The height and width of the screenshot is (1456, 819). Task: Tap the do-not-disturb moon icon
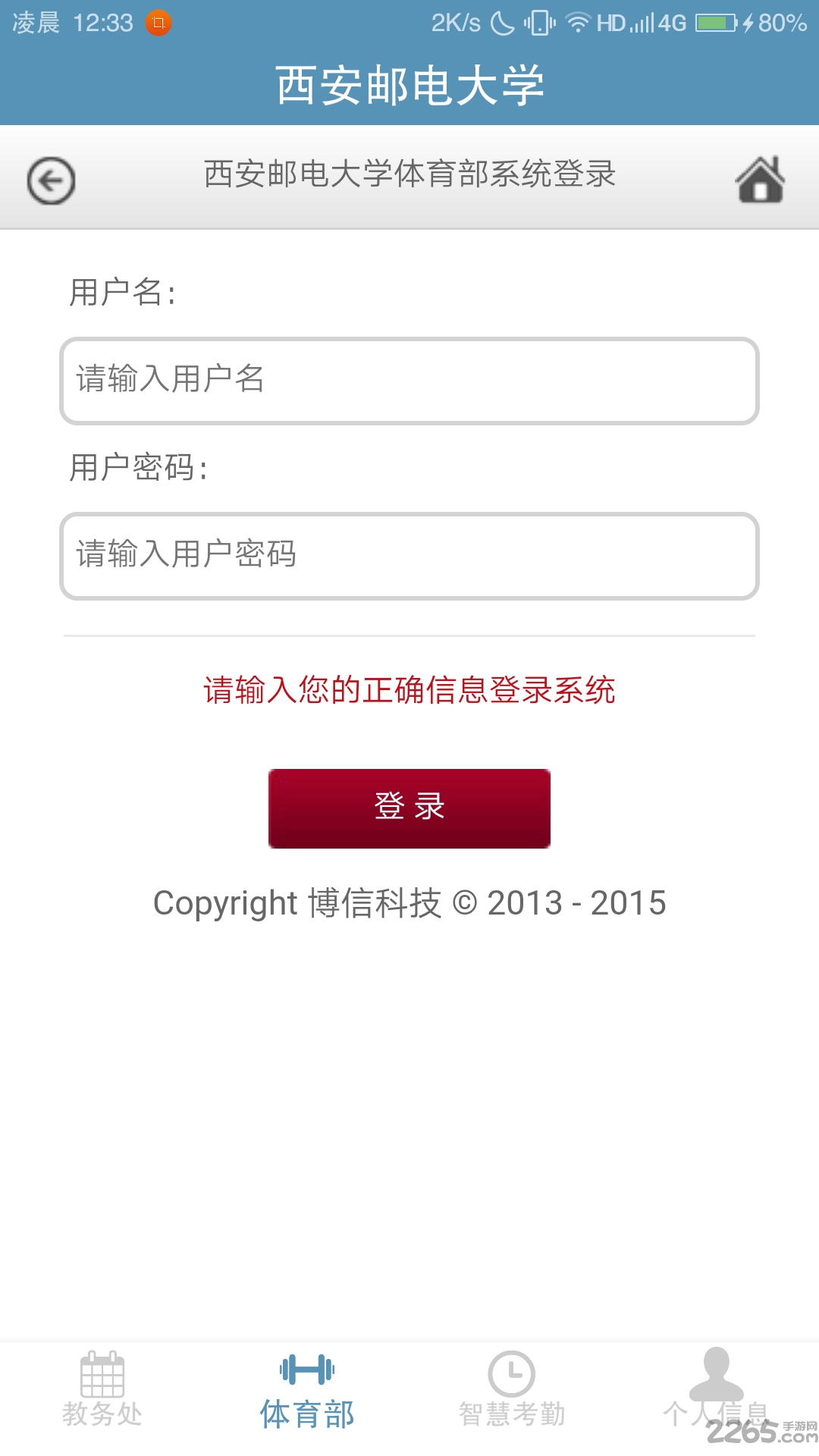point(500,22)
